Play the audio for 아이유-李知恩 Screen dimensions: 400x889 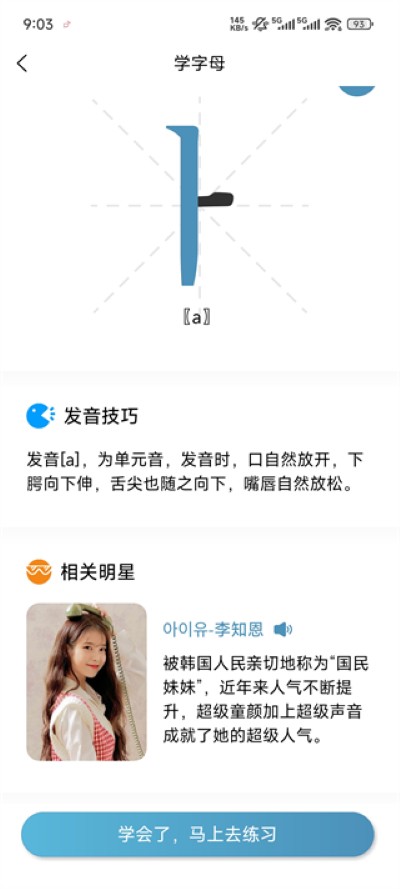click(x=283, y=629)
